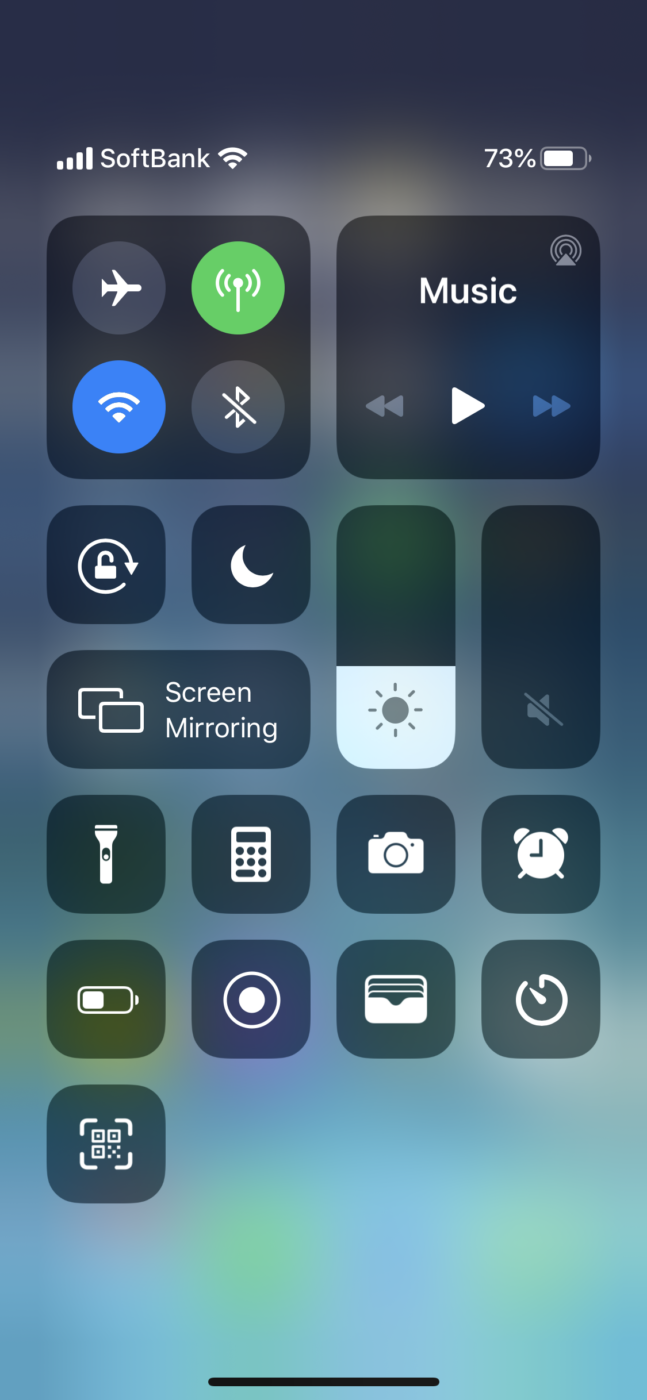647x1400 pixels.
Task: Skip to the next track
Action: click(551, 406)
